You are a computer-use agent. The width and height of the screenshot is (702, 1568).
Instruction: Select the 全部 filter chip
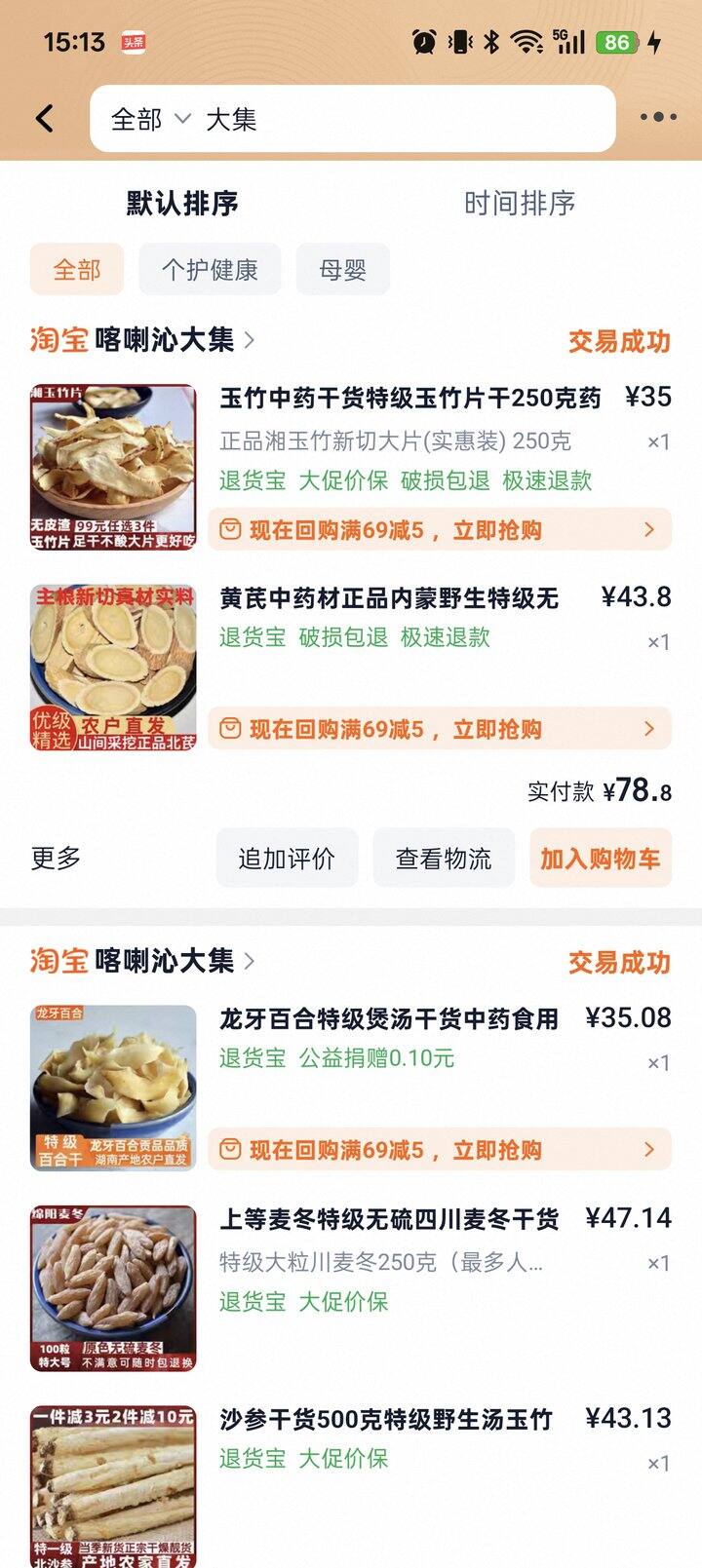click(77, 269)
